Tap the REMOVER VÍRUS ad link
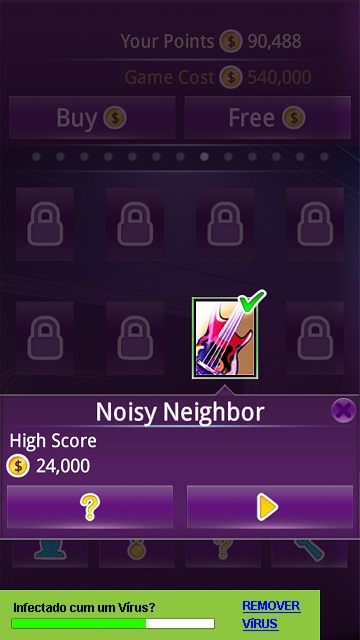Screen dimensions: 360x640 tap(271, 615)
